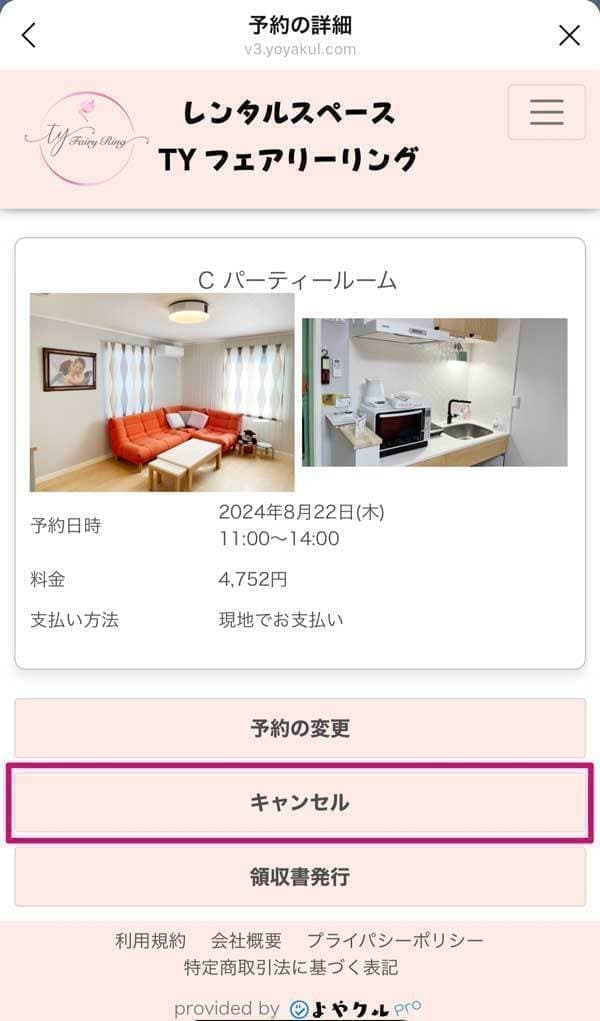Screen dimensions: 600x1021
Task: Issue a receipt with 領収書発行
Action: tap(300, 877)
